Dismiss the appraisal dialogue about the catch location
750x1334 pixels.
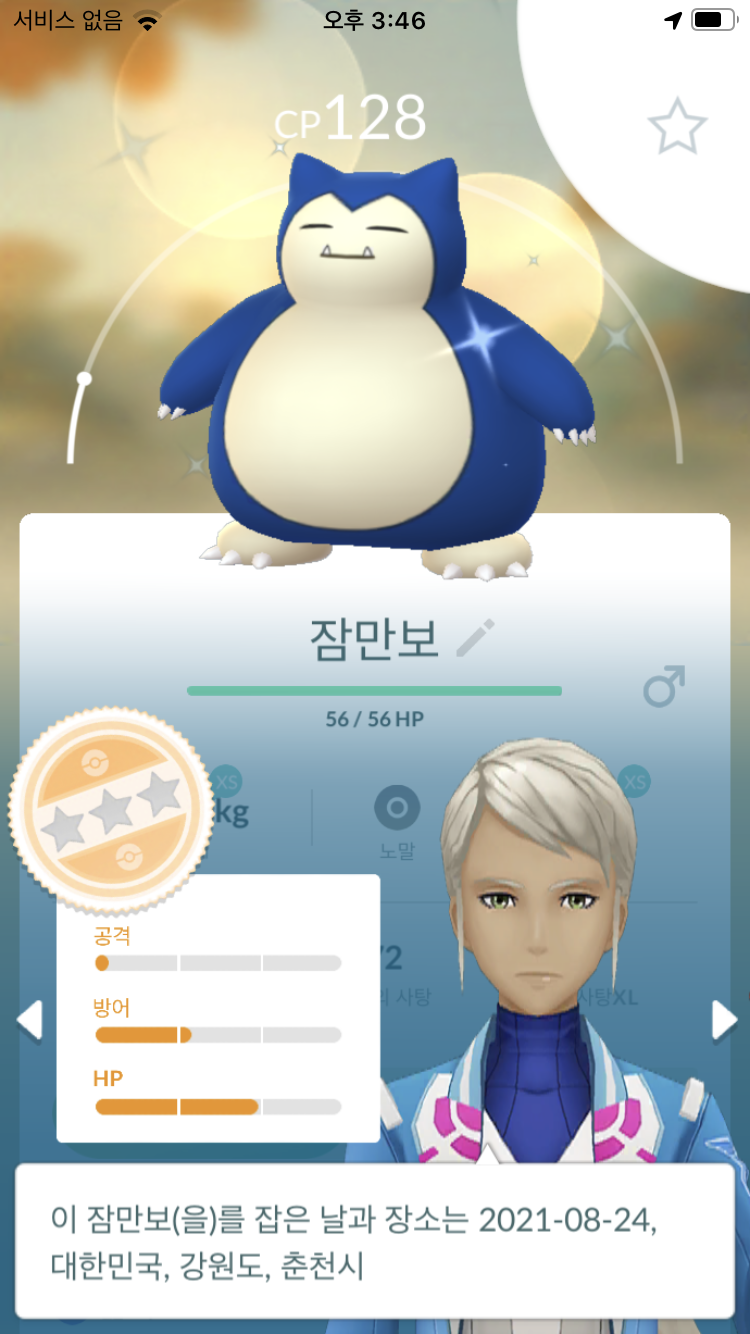coord(375,1240)
